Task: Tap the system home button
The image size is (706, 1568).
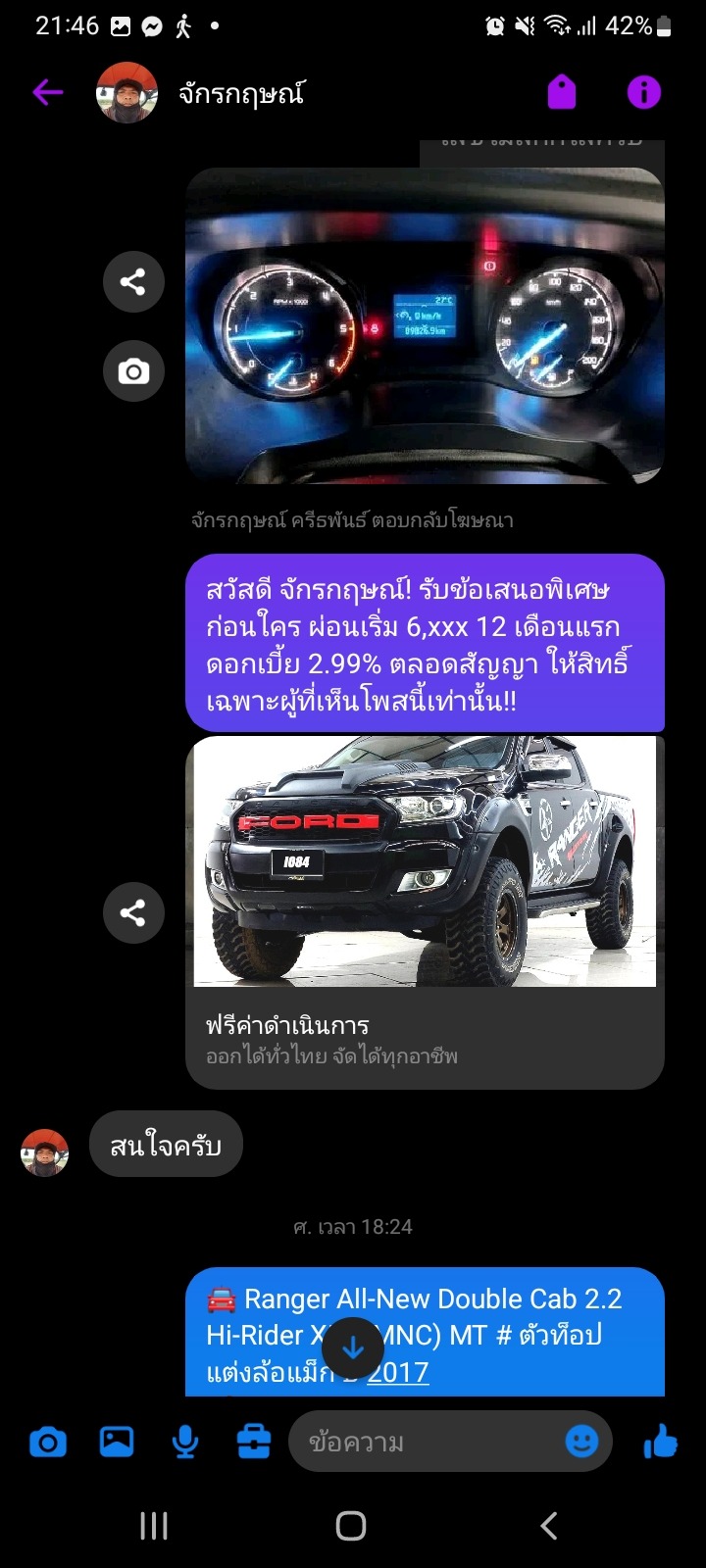Action: [351, 1526]
